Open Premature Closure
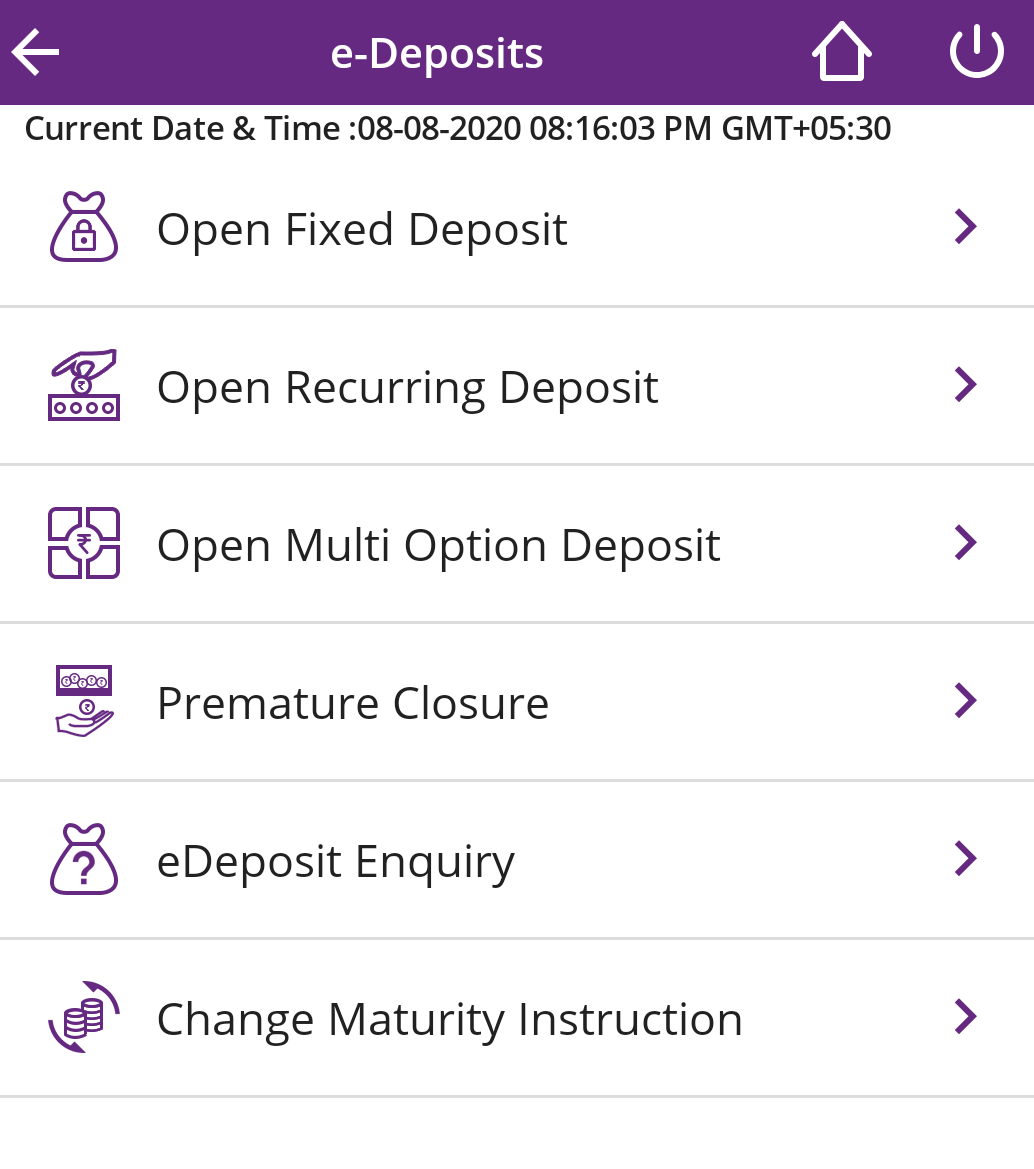 [x=352, y=701]
